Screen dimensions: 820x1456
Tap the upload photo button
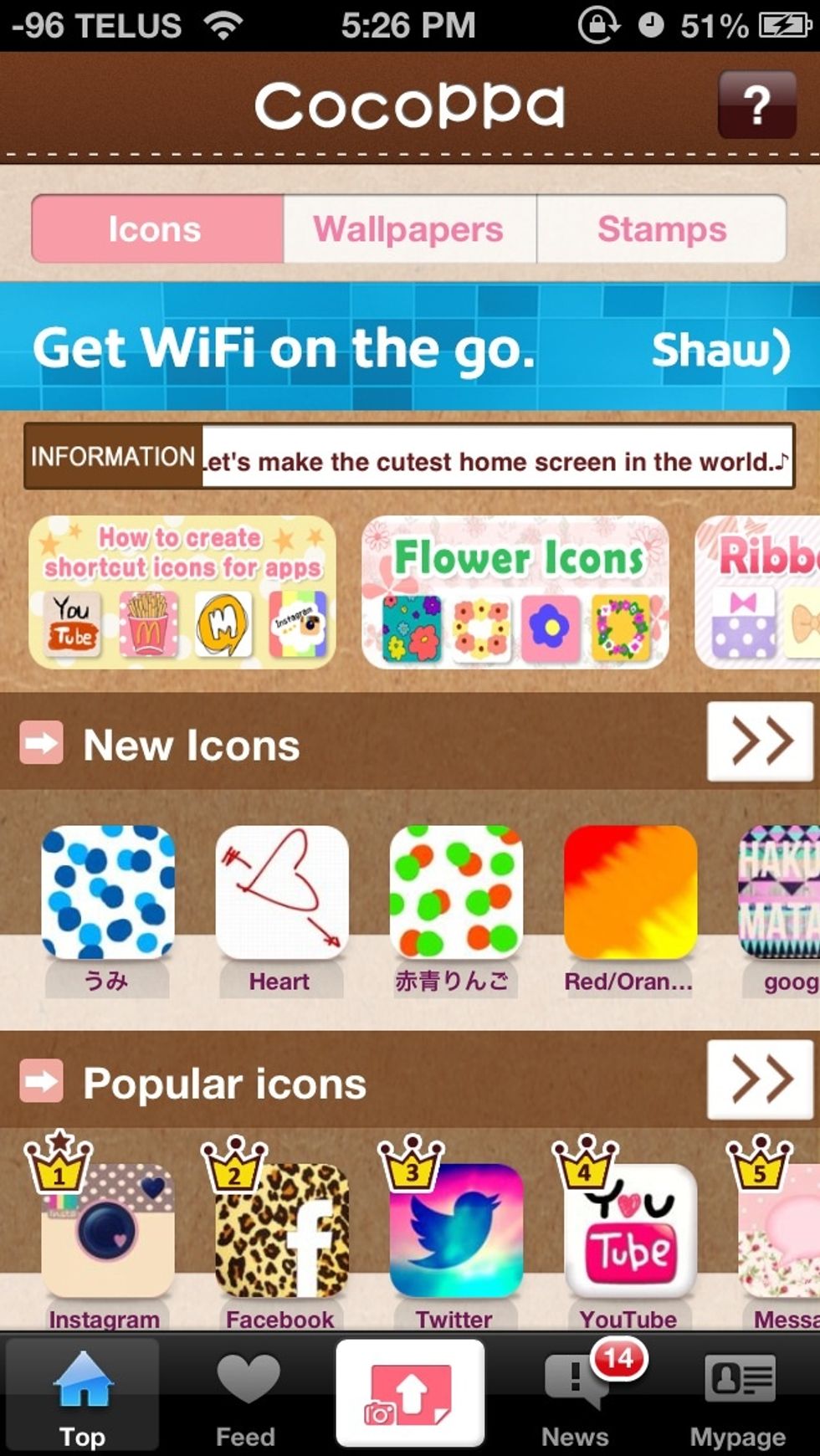(410, 1392)
